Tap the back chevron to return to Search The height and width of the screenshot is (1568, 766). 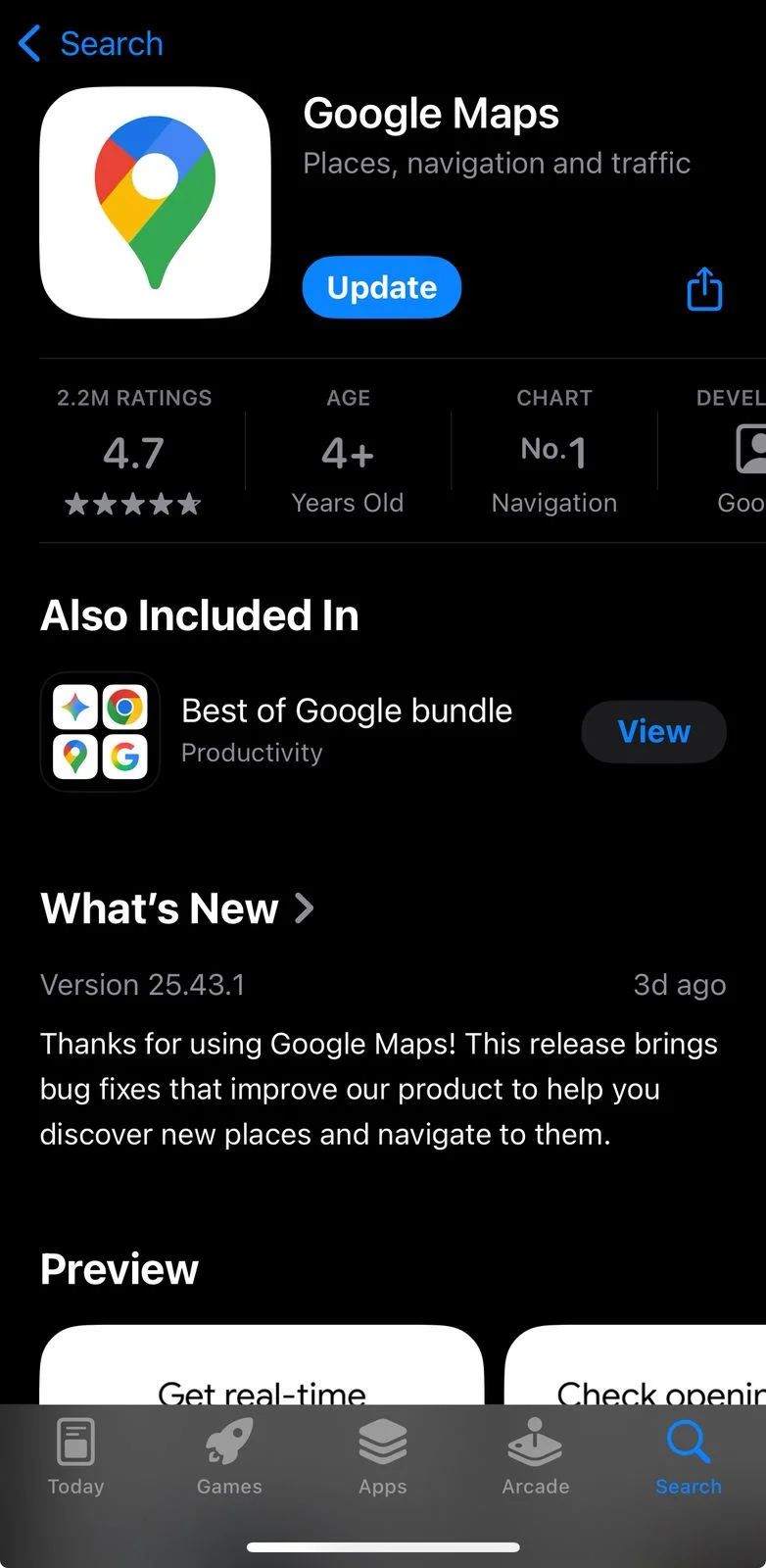(x=28, y=43)
